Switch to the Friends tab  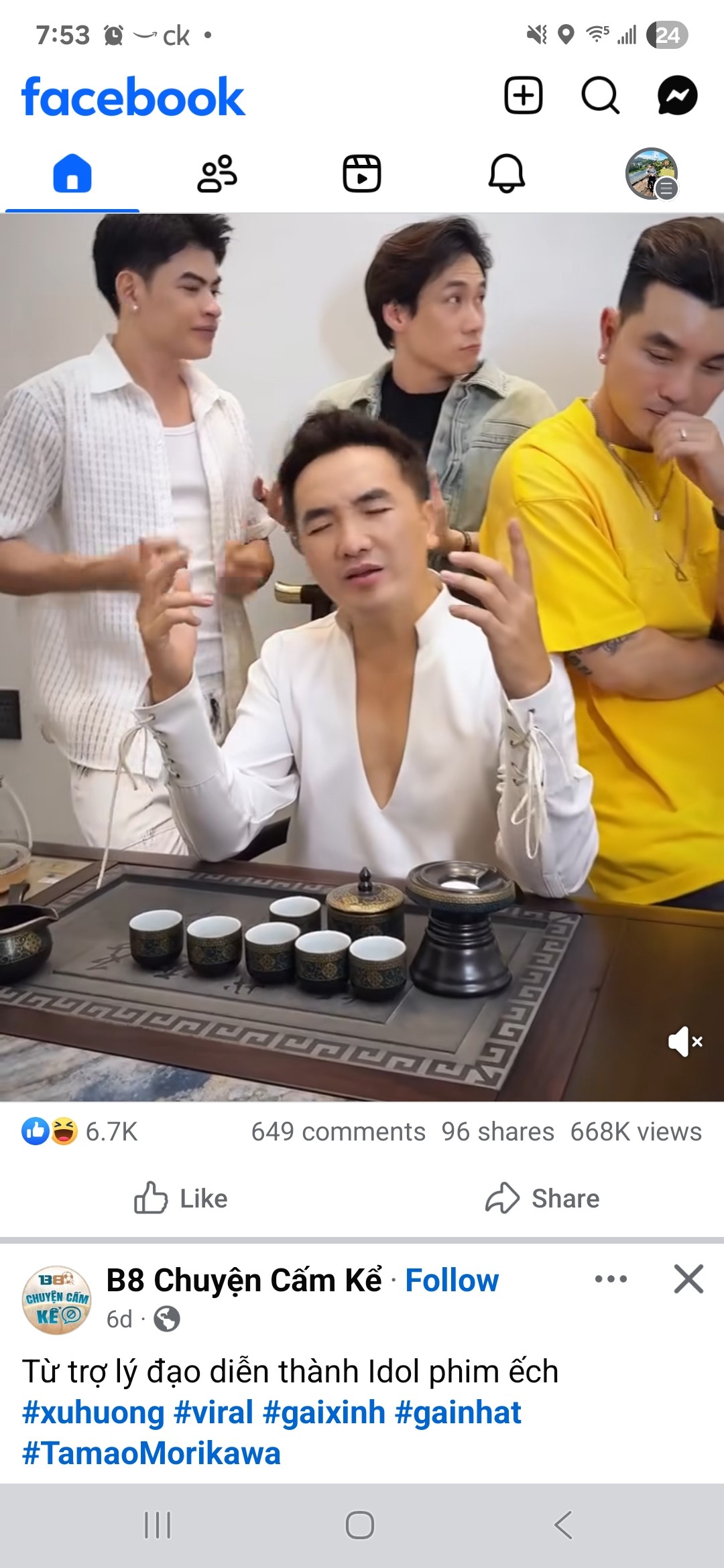[217, 174]
